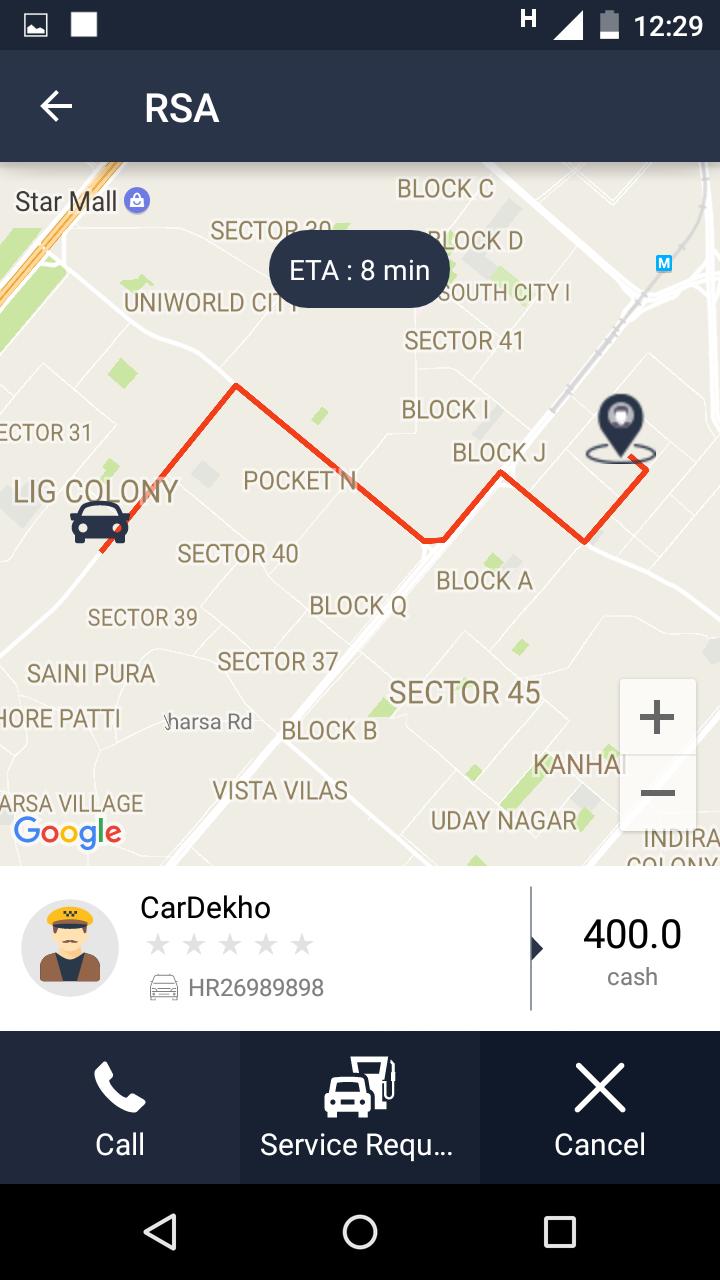Tap the taxi icon beside HR26989898
The image size is (720, 1280).
[165, 987]
